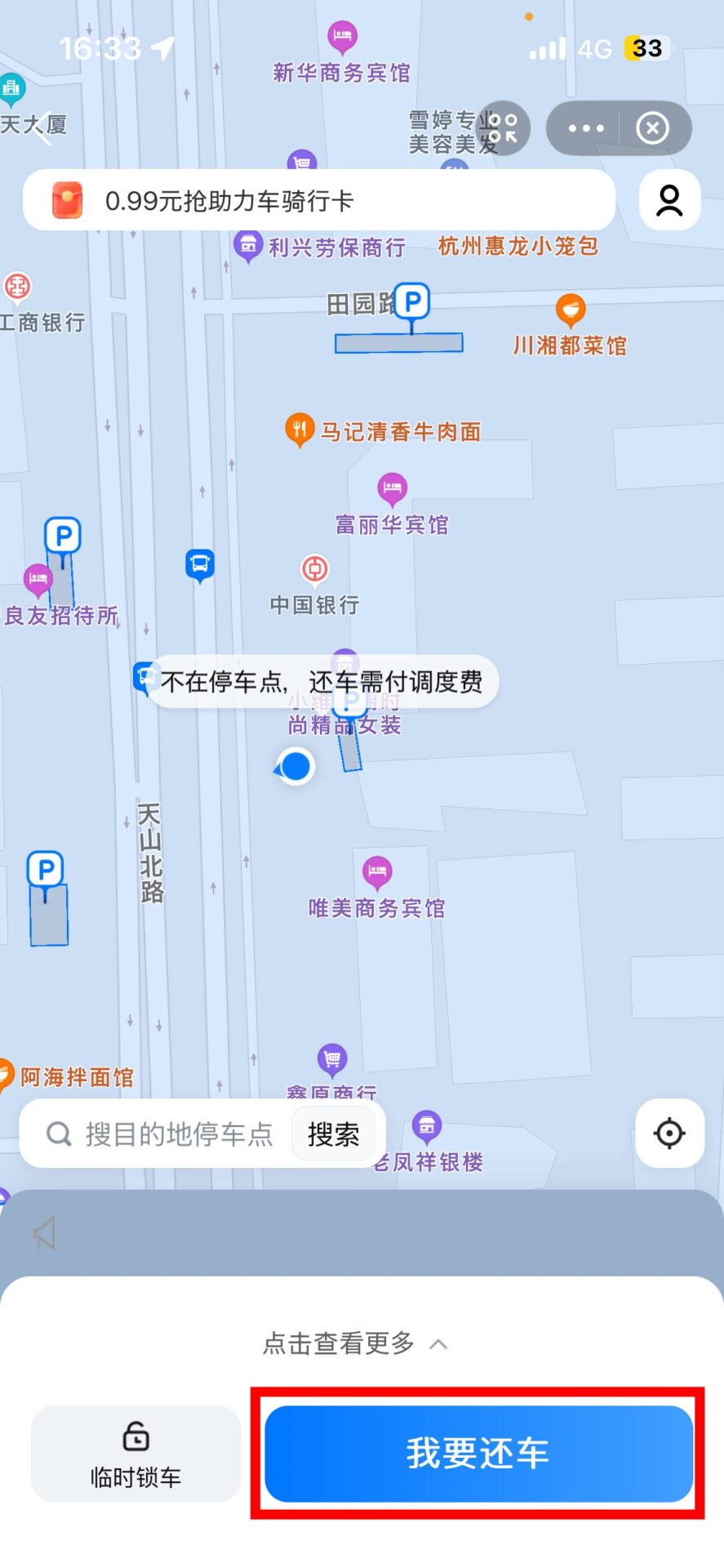Go back with the left arrow
This screenshot has width=724, height=1568.
[42, 127]
